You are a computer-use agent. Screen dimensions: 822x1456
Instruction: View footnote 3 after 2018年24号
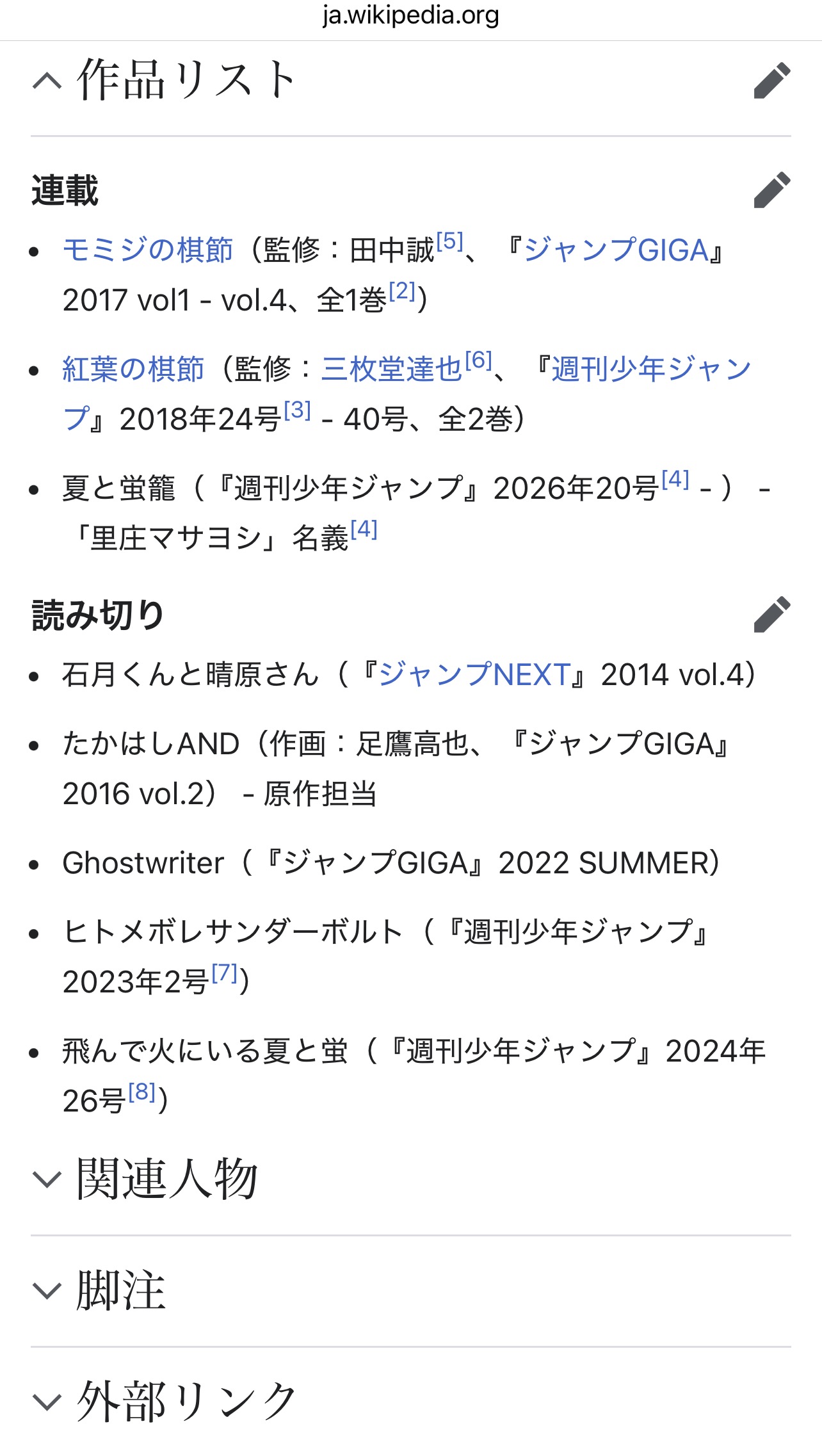tap(297, 410)
